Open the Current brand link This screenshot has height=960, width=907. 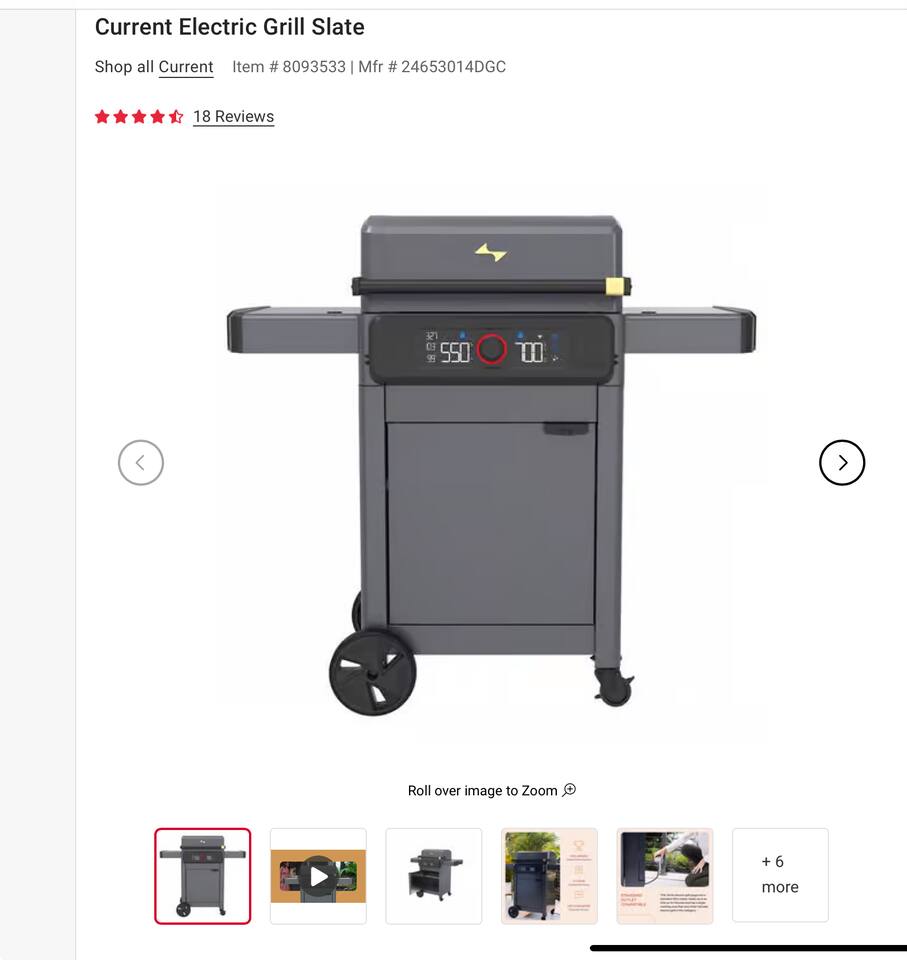tap(185, 67)
